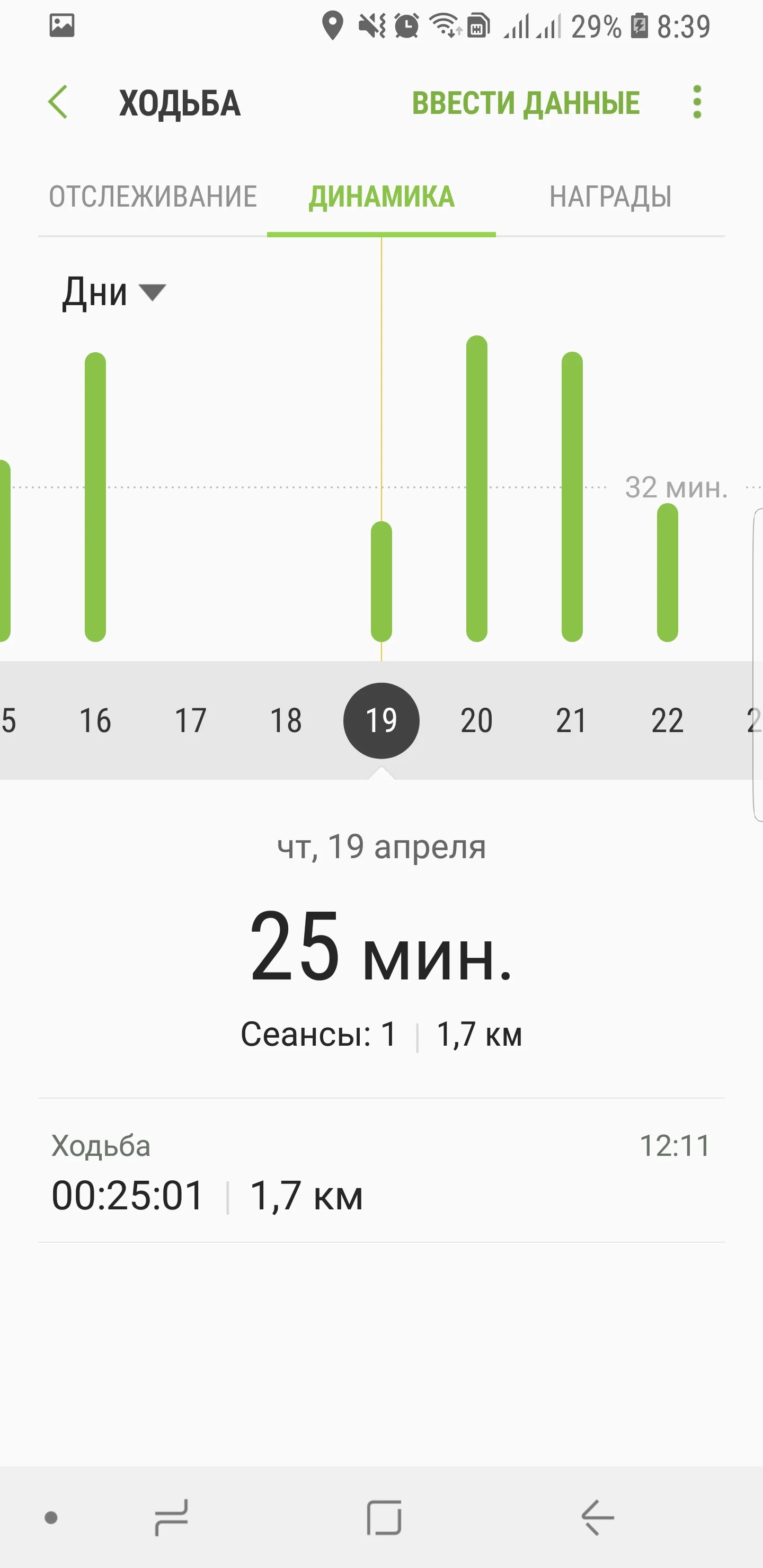
Task: Select day 22 on the date strip
Action: pyautogui.click(x=668, y=720)
